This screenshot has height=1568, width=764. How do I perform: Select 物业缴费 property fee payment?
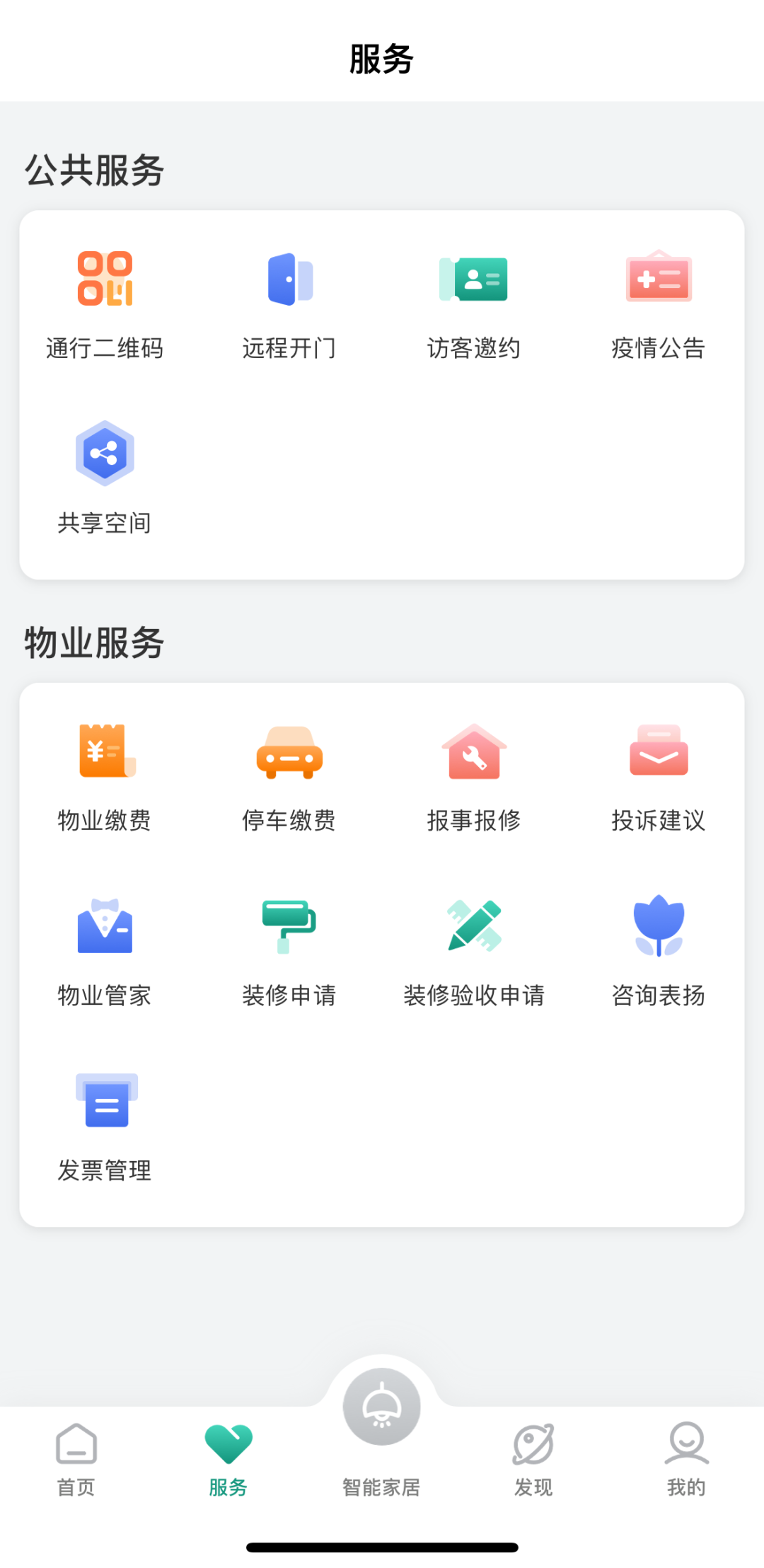105,776
